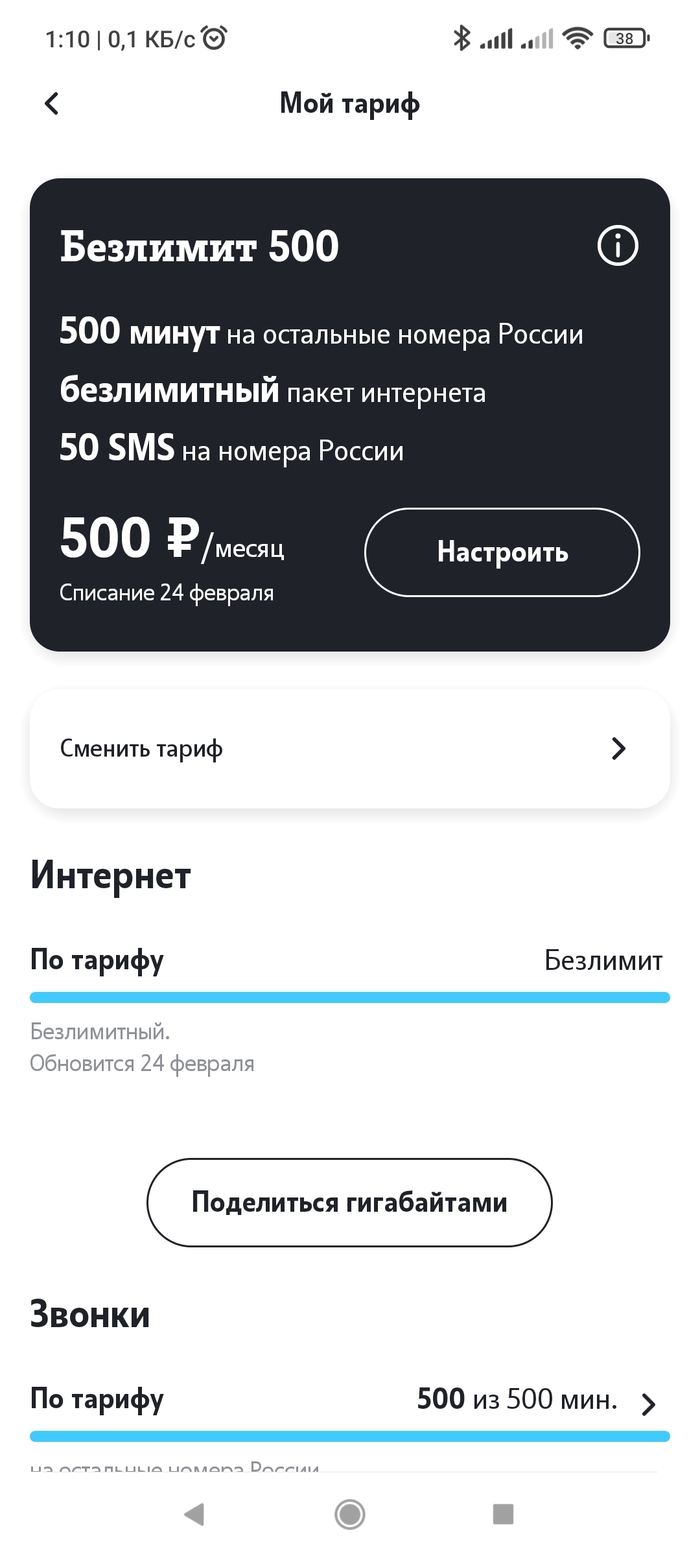Open Сменить тариф row
This screenshot has height=1556, width=700.
pos(349,748)
